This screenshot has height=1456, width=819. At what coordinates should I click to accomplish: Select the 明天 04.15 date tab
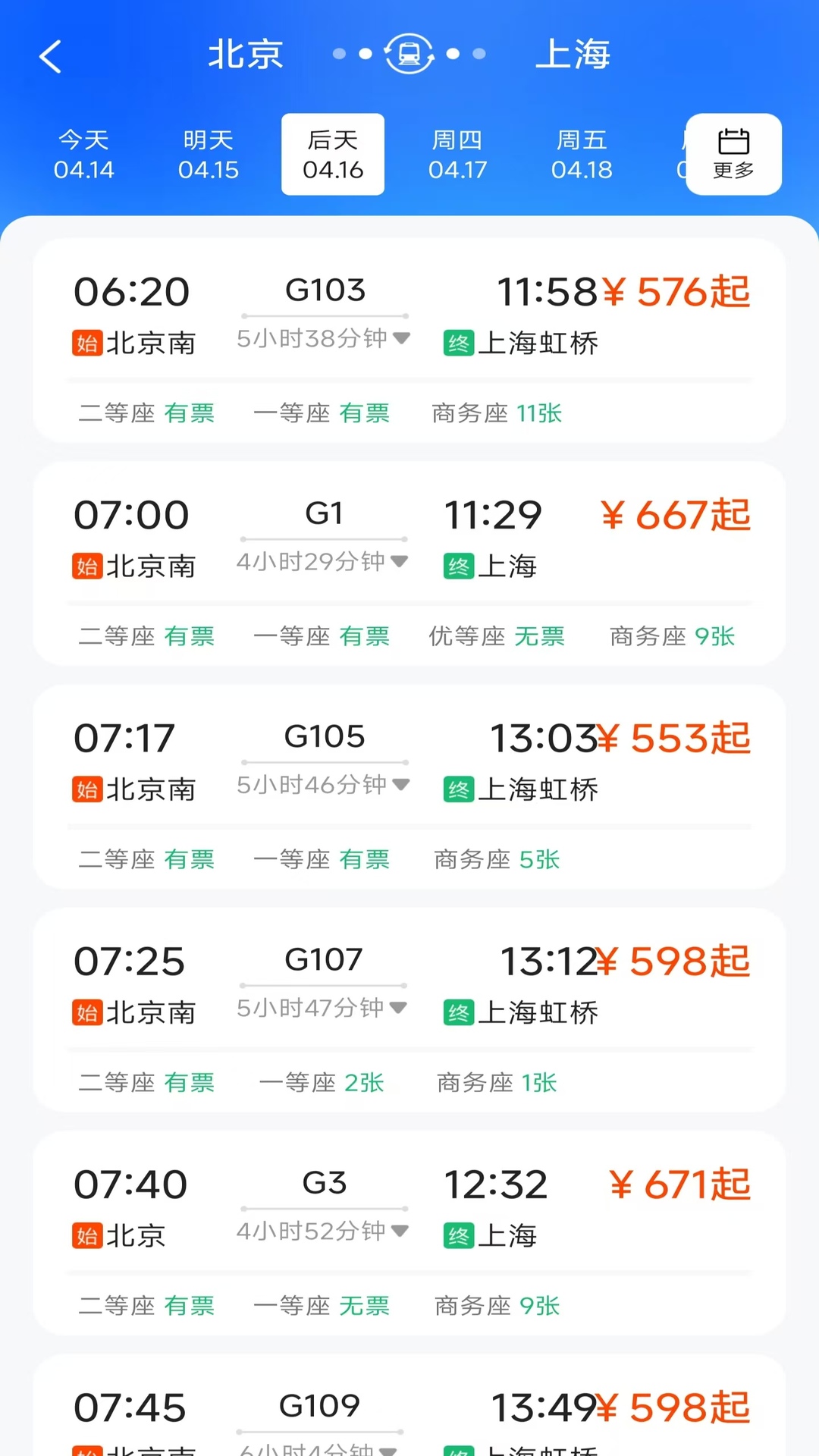coord(209,154)
